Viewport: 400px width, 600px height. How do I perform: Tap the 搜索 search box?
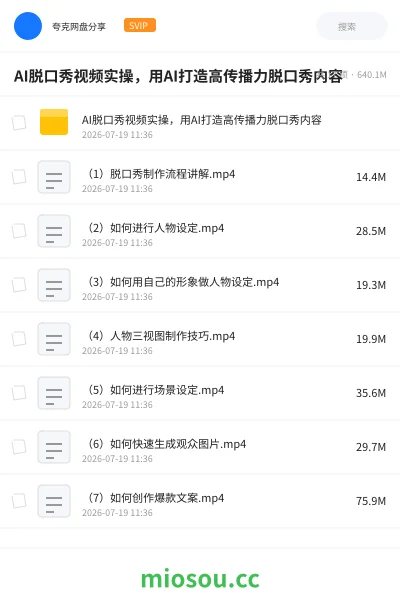pyautogui.click(x=351, y=26)
